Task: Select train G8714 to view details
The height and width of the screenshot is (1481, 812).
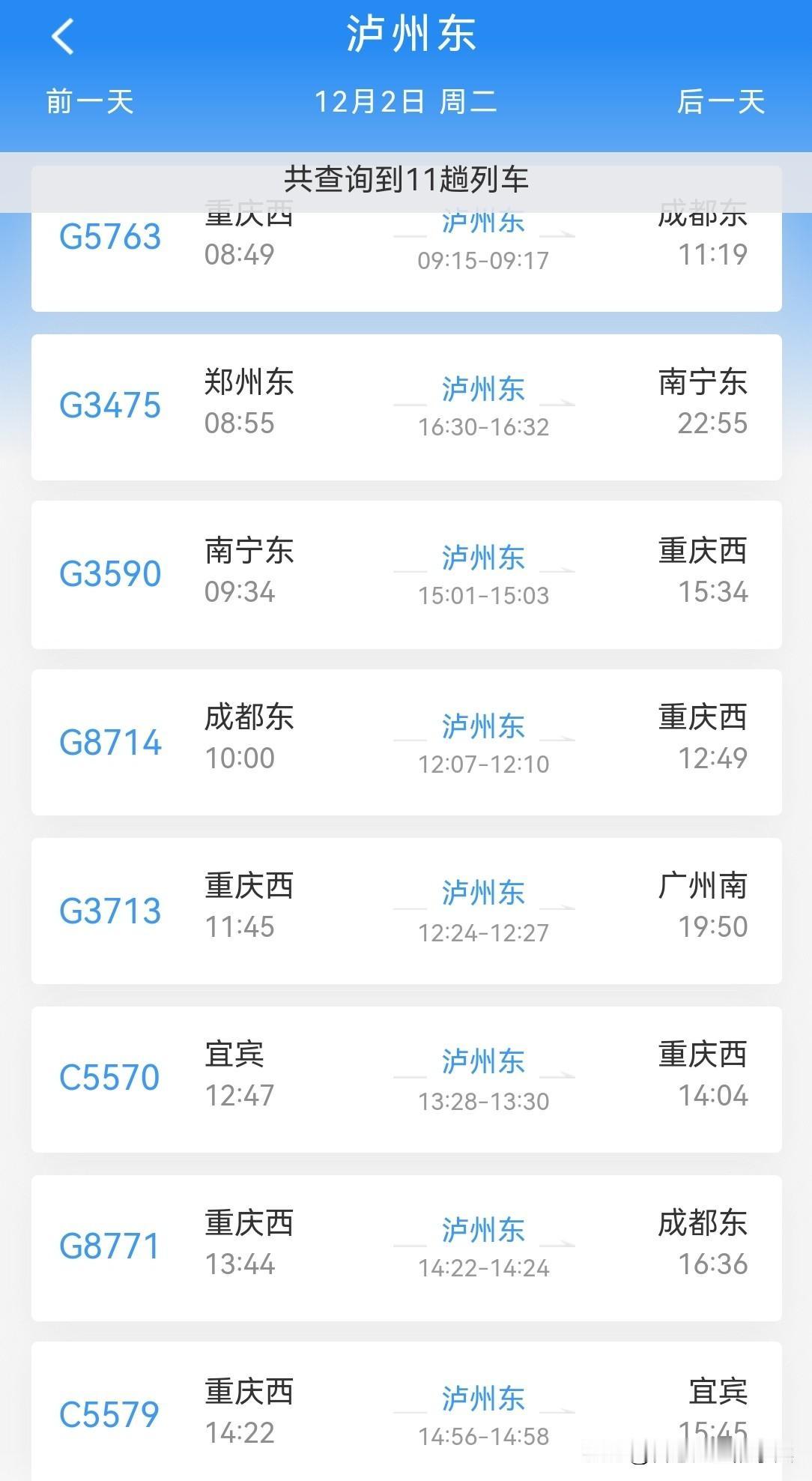Action: (x=406, y=742)
